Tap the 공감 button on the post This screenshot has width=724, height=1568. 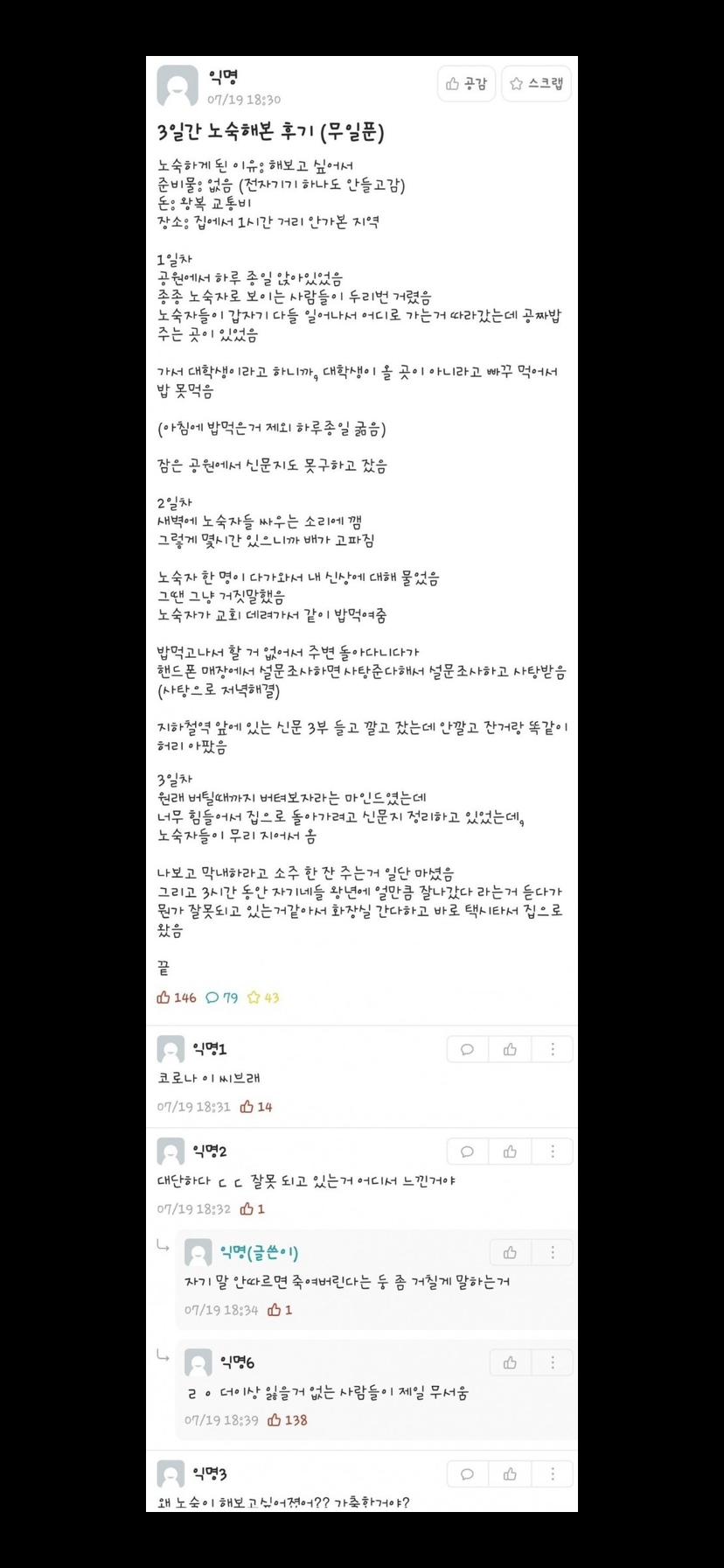[466, 84]
